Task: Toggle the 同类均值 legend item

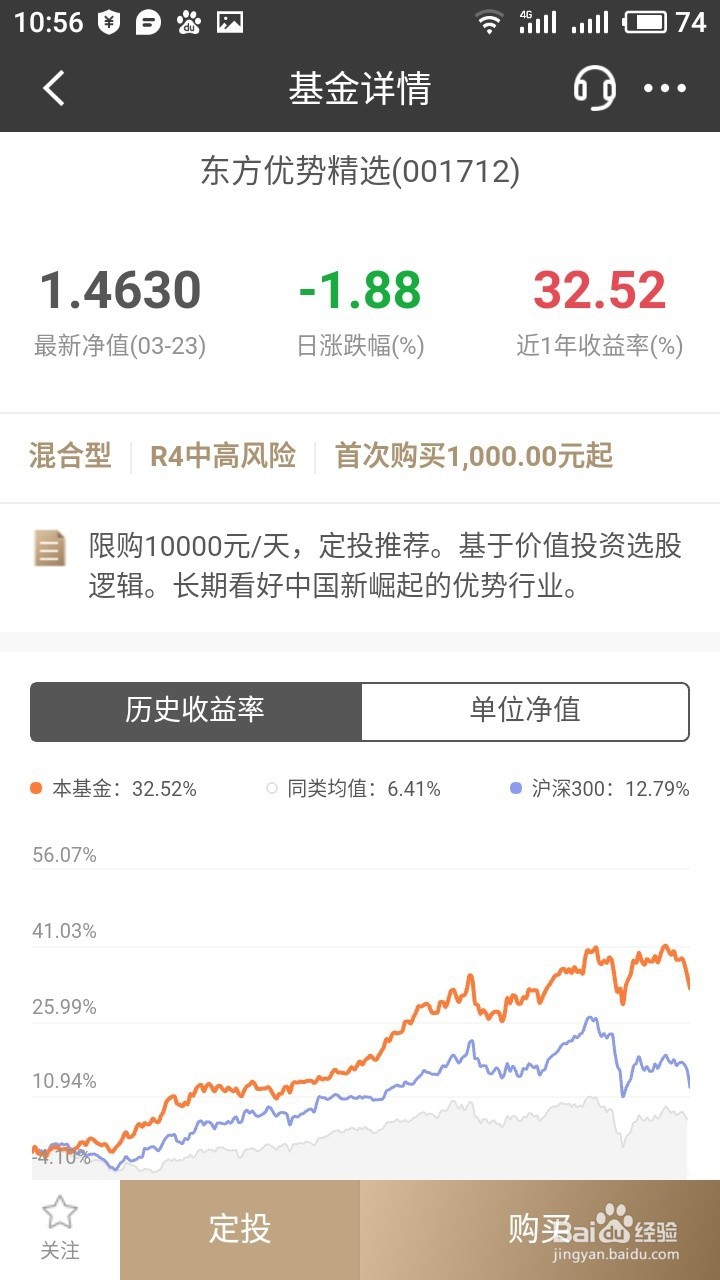Action: [x=355, y=789]
